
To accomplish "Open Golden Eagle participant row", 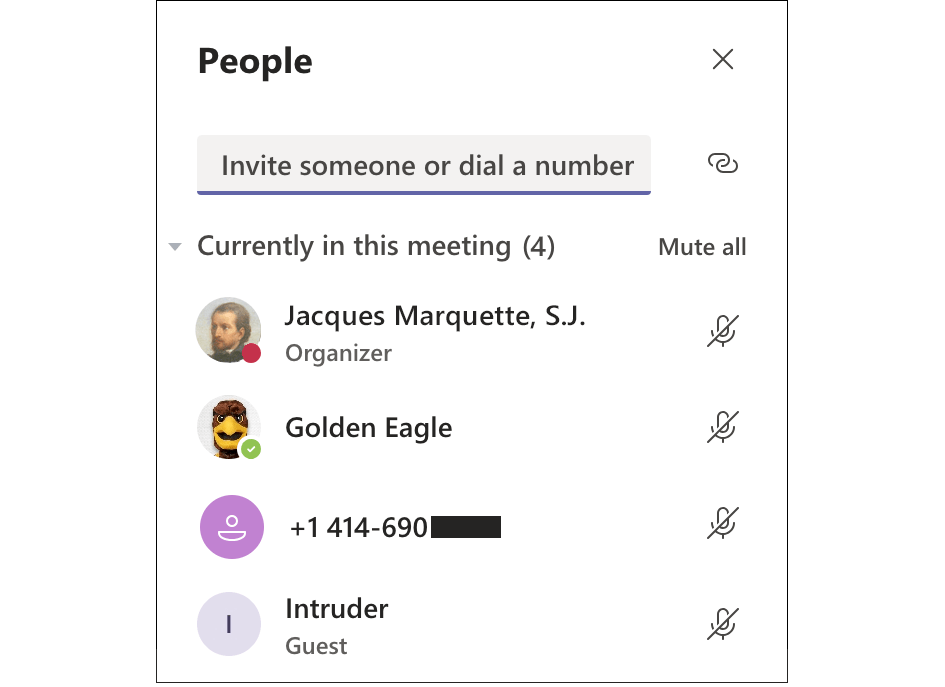I will coord(368,428).
